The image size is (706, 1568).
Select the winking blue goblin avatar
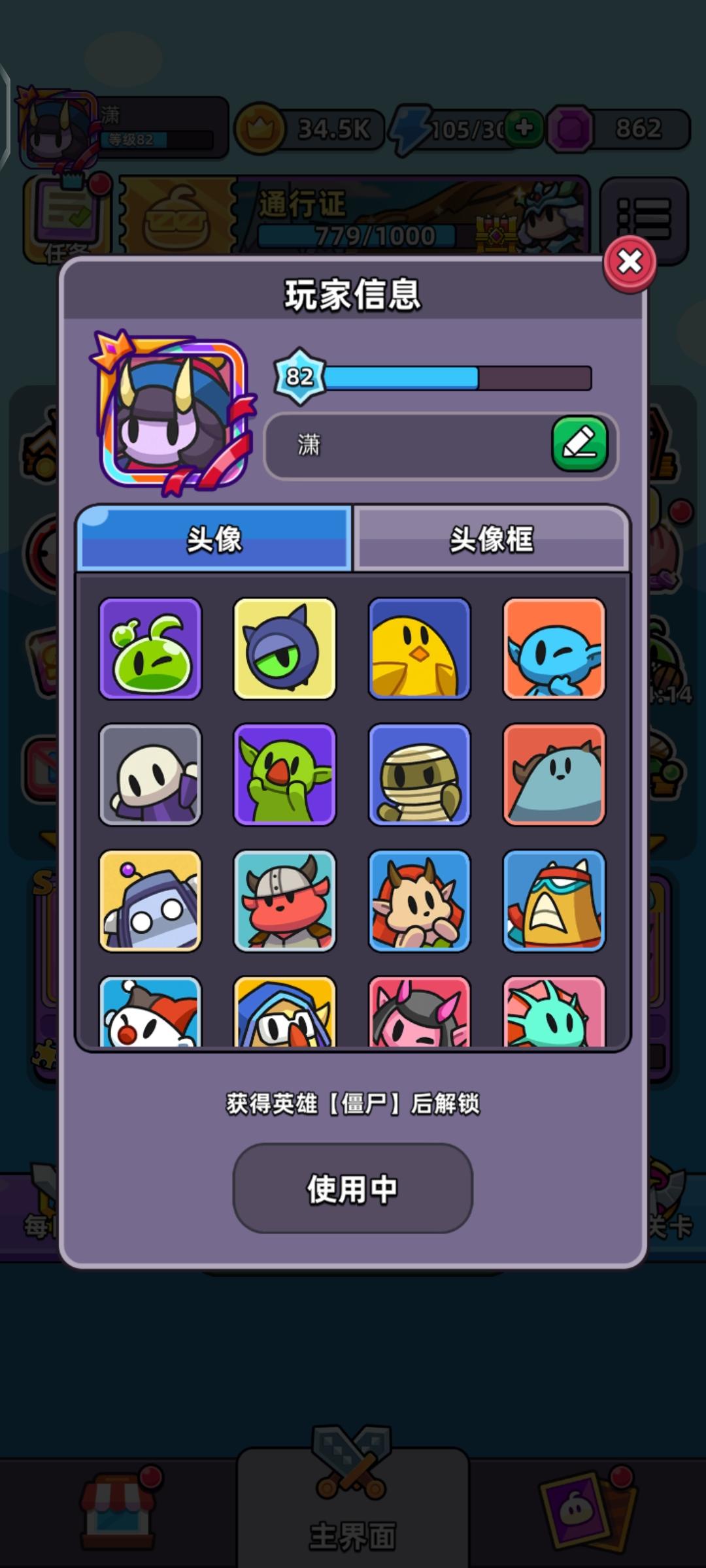pyautogui.click(x=553, y=647)
